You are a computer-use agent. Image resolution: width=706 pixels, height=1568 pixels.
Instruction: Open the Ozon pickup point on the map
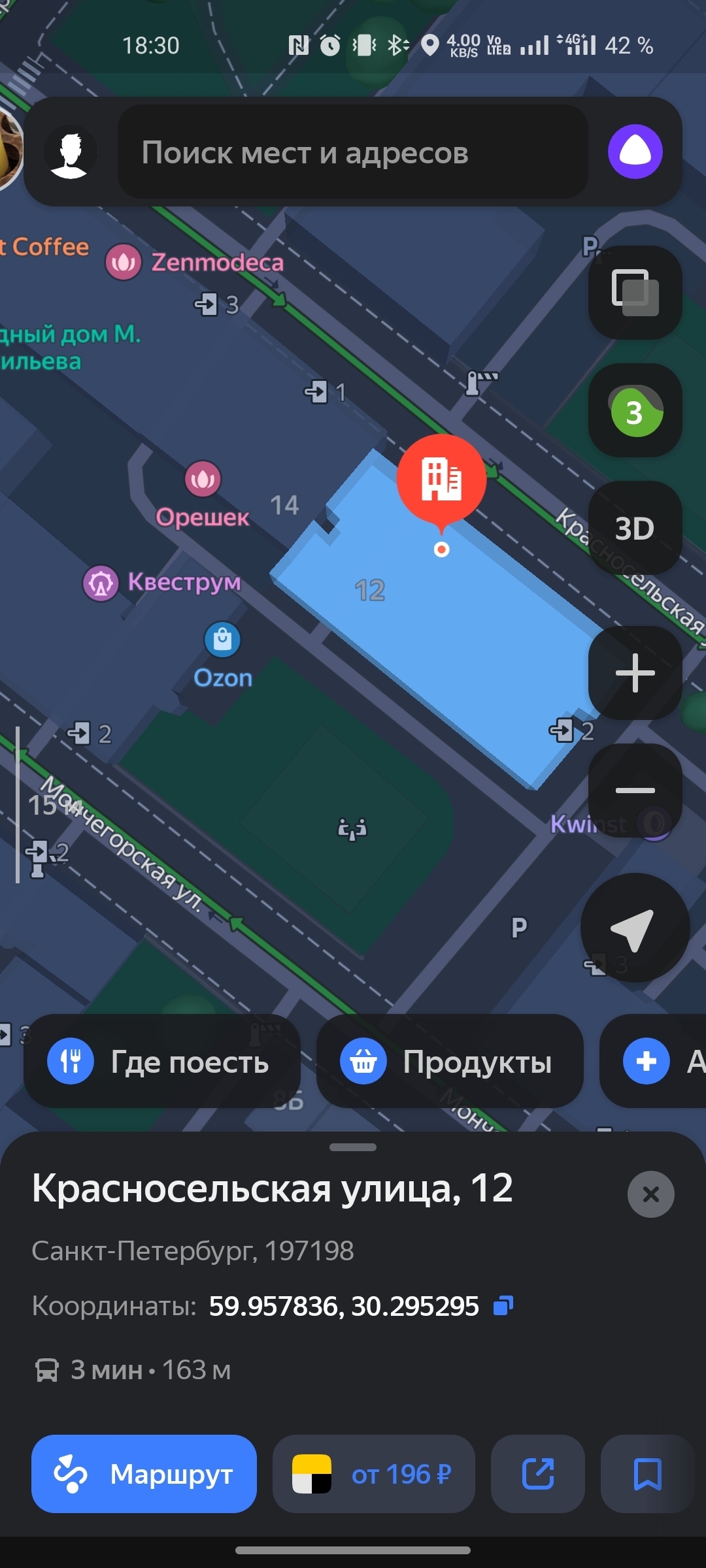pos(222,641)
